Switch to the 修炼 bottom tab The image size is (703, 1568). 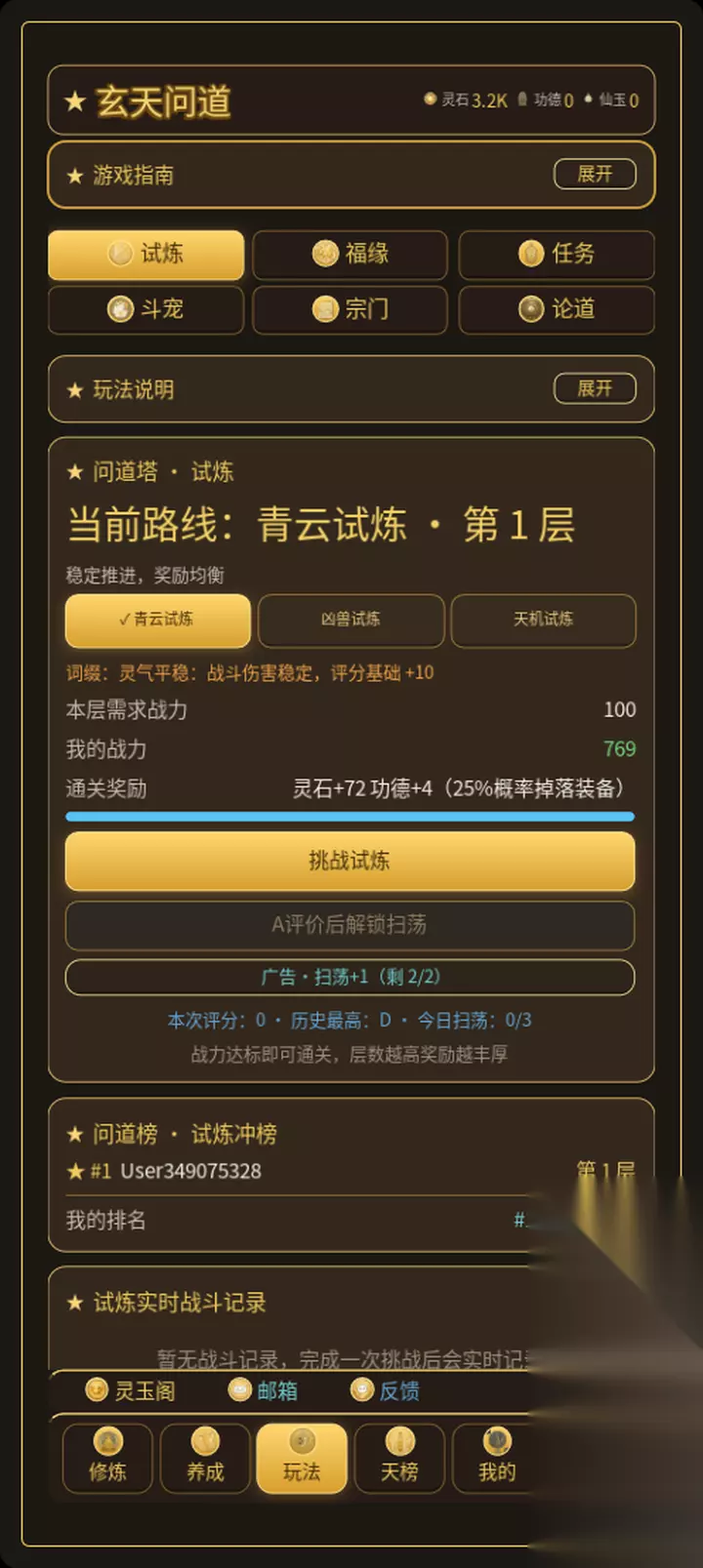pyautogui.click(x=107, y=1458)
